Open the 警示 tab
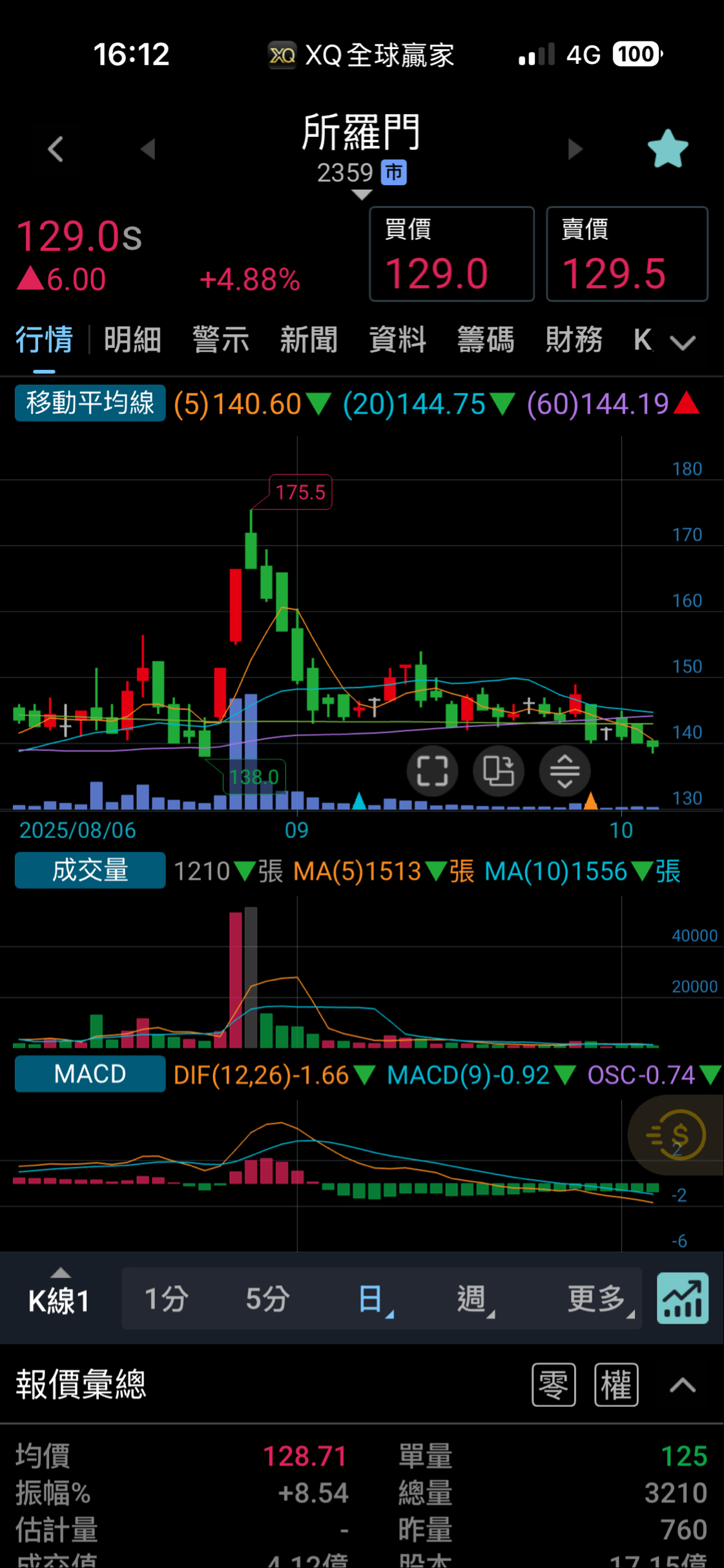Viewport: 724px width, 1568px height. (x=221, y=340)
